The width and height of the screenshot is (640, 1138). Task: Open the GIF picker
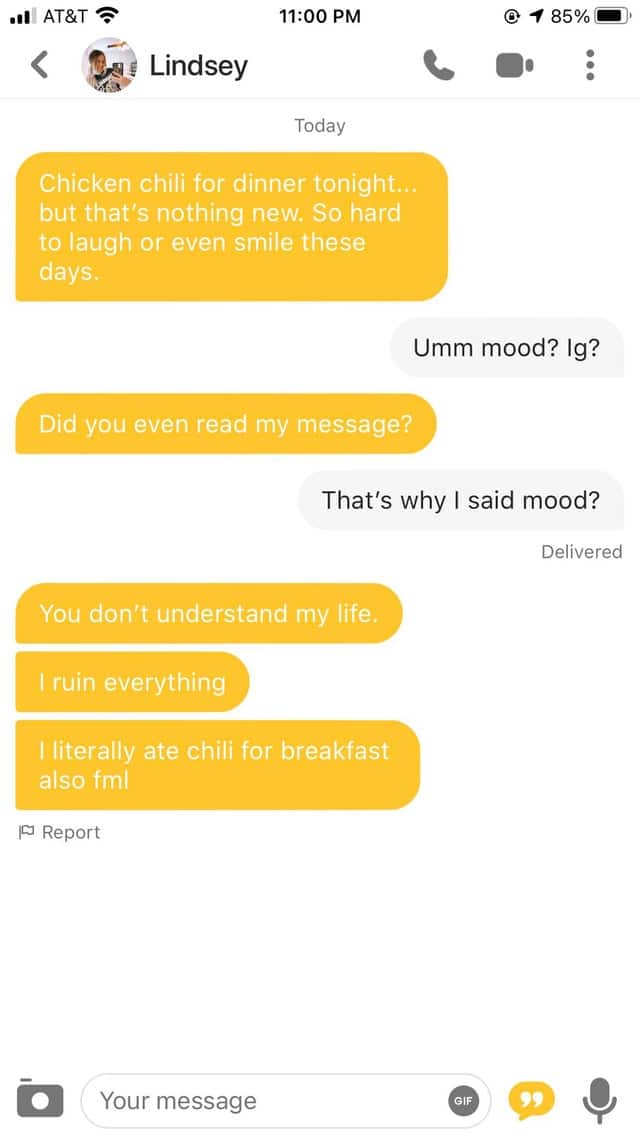[463, 1101]
